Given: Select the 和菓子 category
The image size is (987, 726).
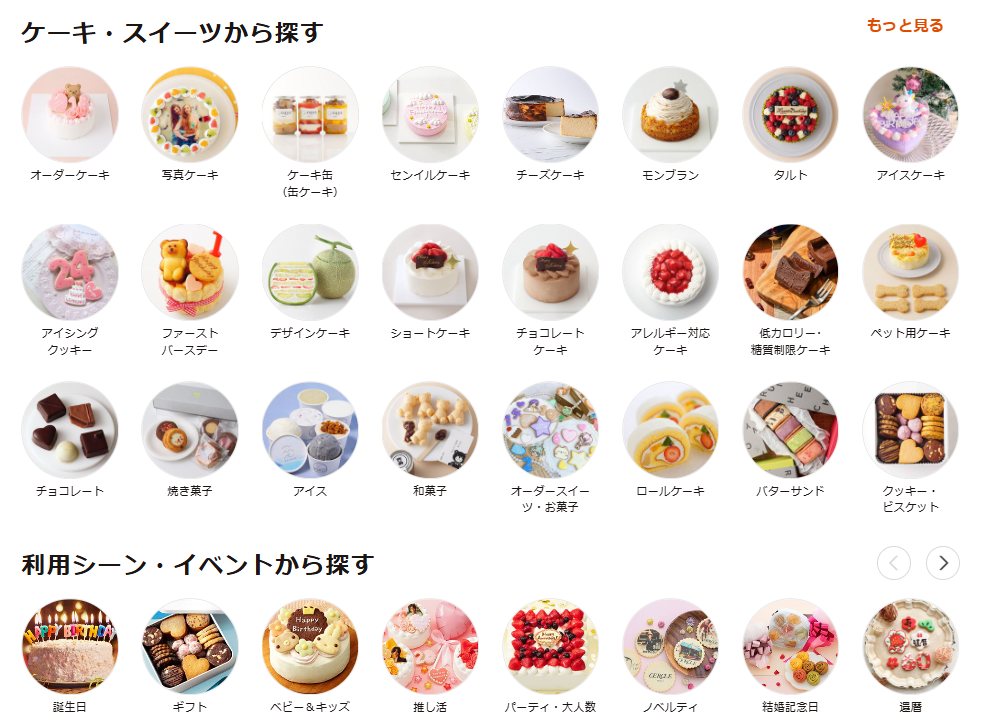Looking at the screenshot, I should coord(430,430).
